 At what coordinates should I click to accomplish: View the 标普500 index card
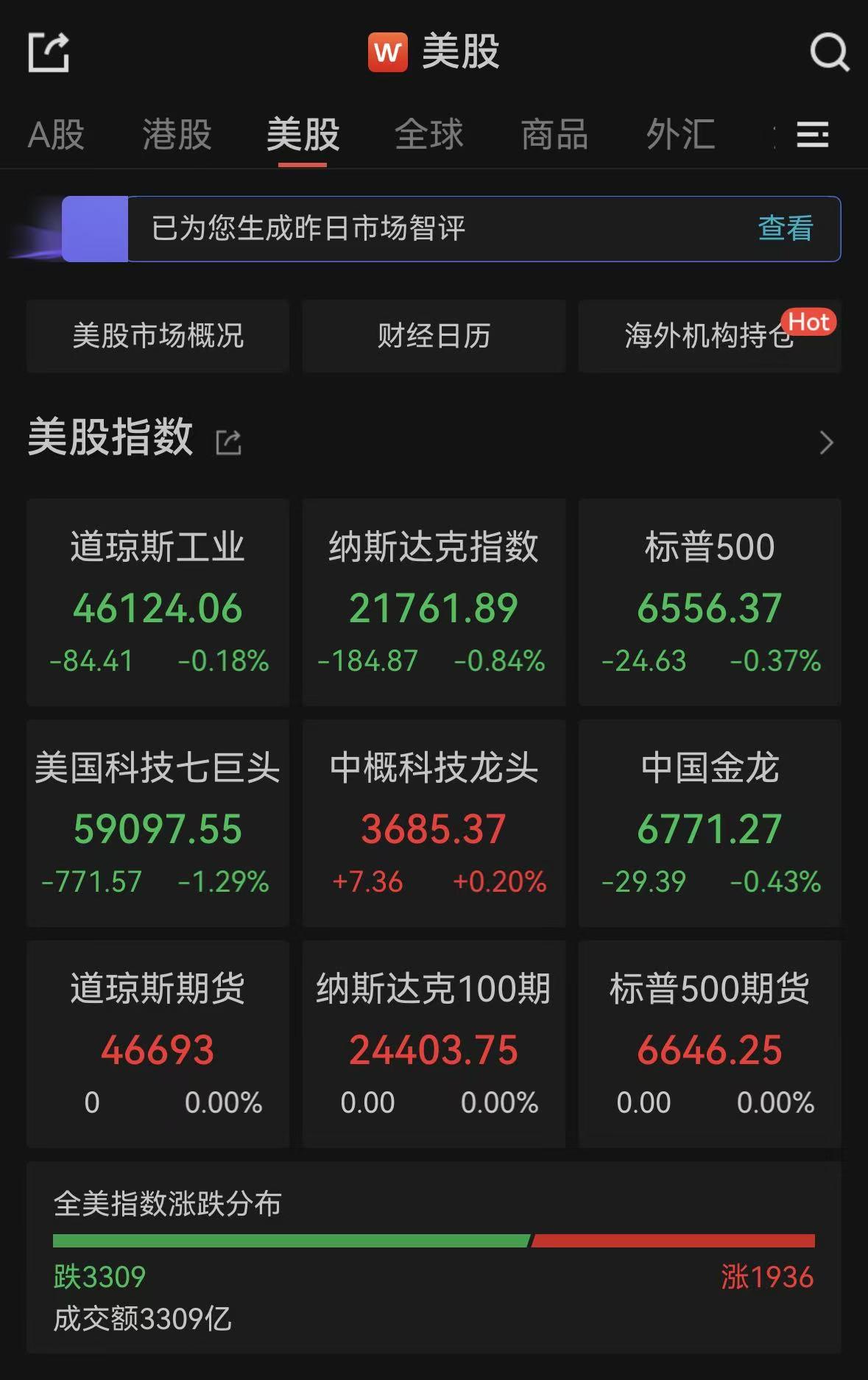(x=709, y=602)
